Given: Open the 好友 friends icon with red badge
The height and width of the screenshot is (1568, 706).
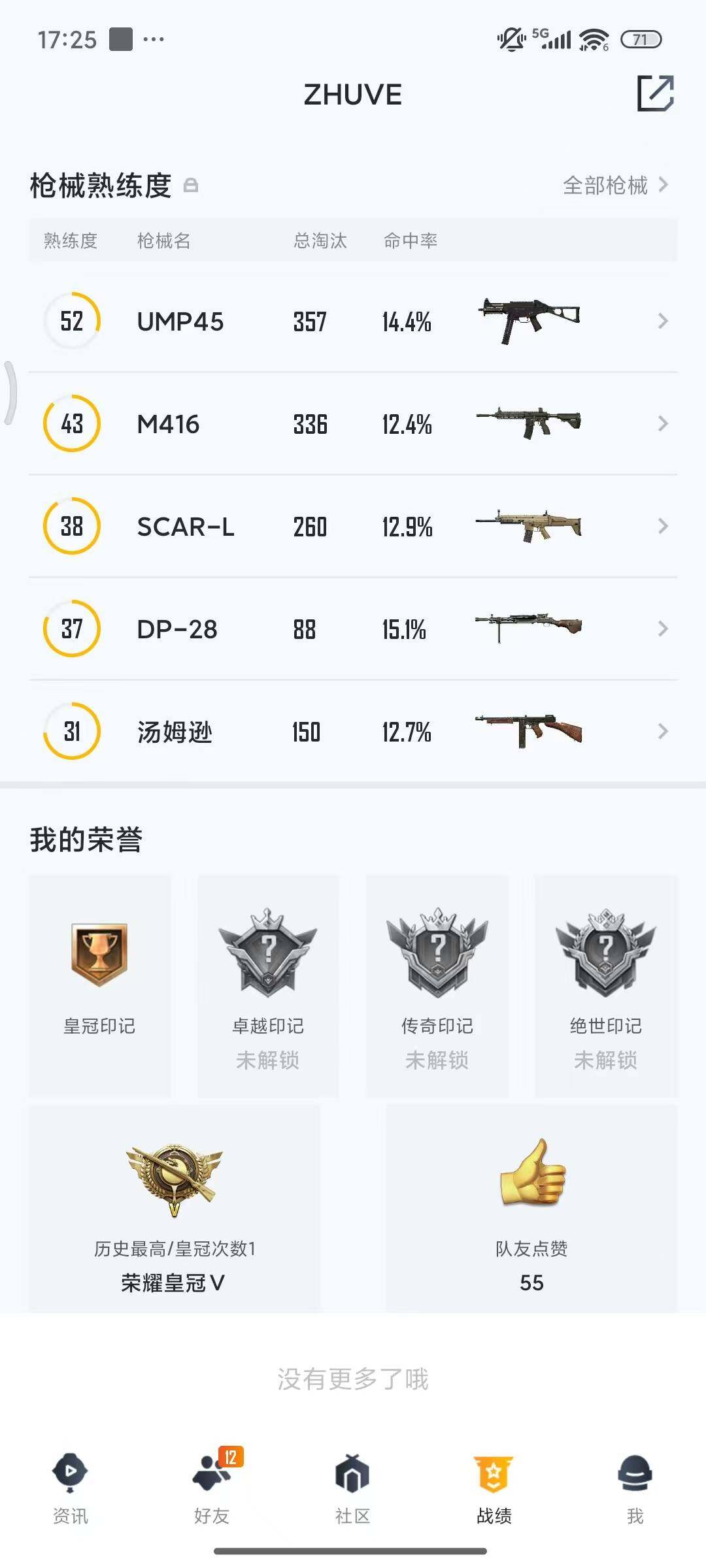Looking at the screenshot, I should [x=210, y=1475].
